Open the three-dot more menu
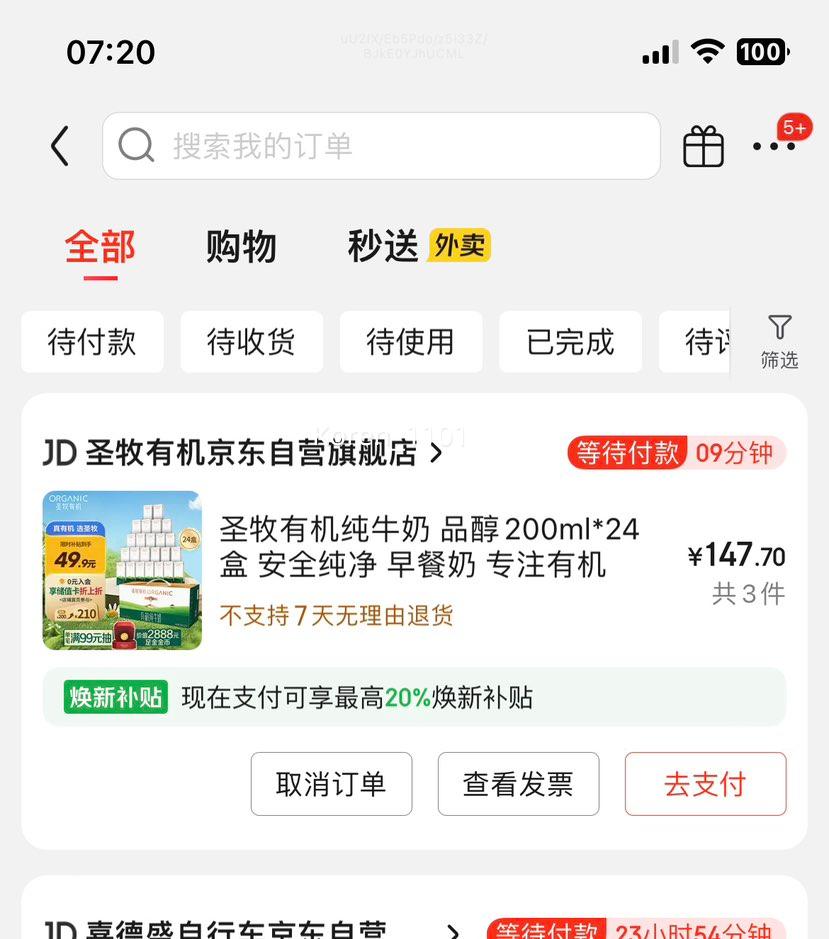The height and width of the screenshot is (939, 829). click(x=774, y=147)
